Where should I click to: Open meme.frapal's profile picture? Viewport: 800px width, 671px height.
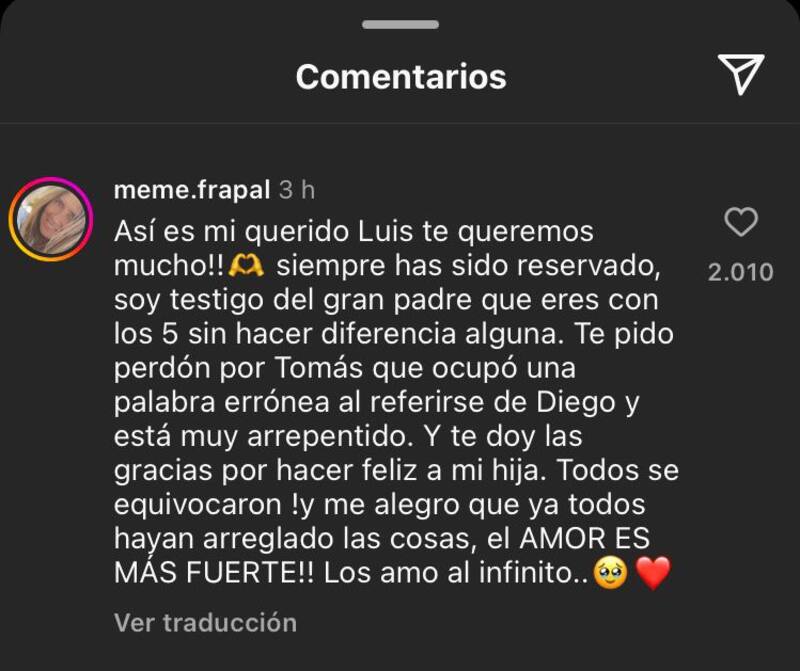(x=51, y=219)
